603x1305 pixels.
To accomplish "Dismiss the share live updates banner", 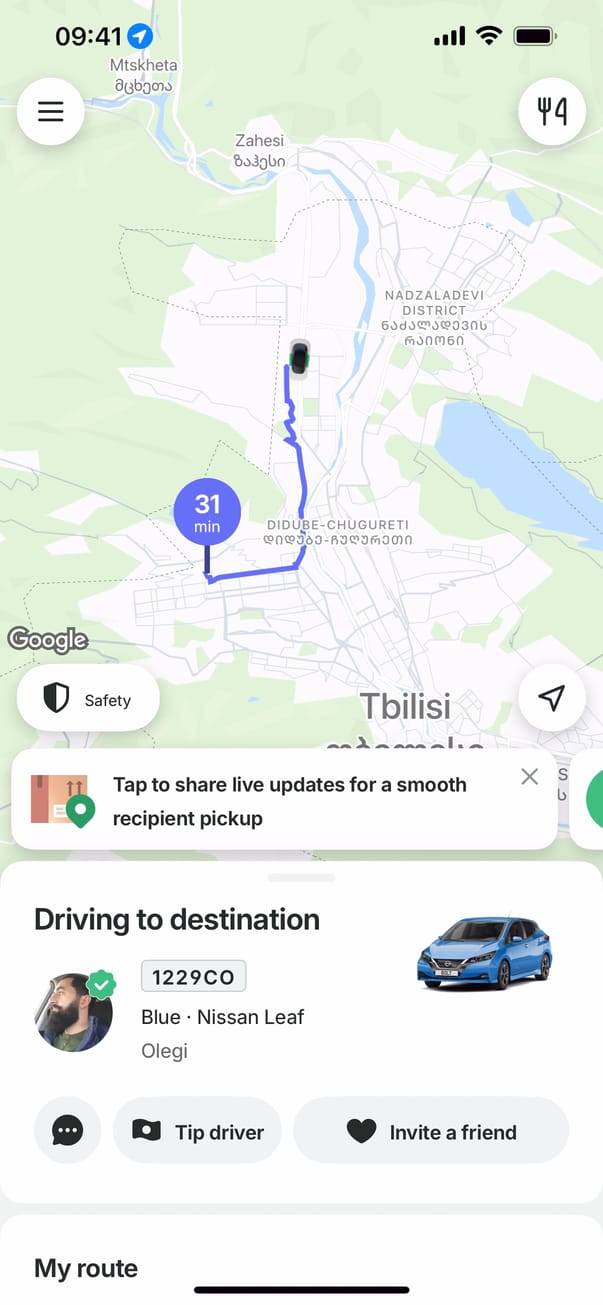I will click(x=530, y=777).
